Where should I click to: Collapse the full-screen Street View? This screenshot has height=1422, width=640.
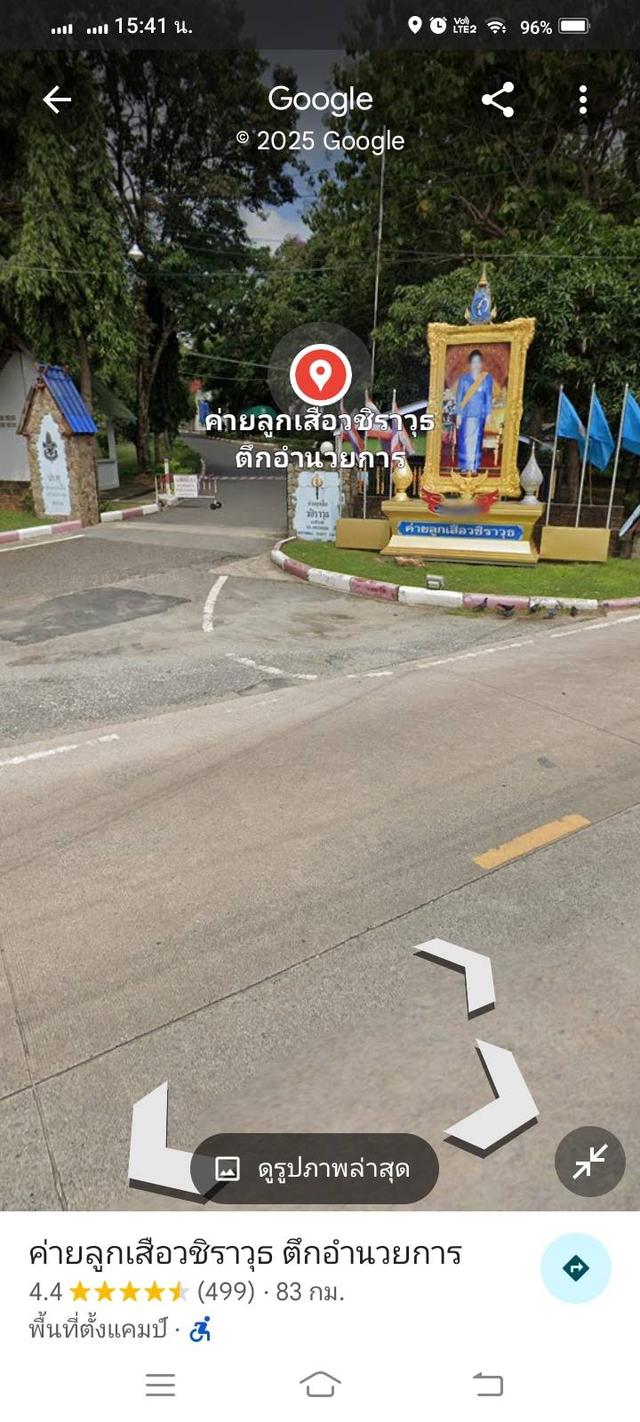pos(590,1161)
